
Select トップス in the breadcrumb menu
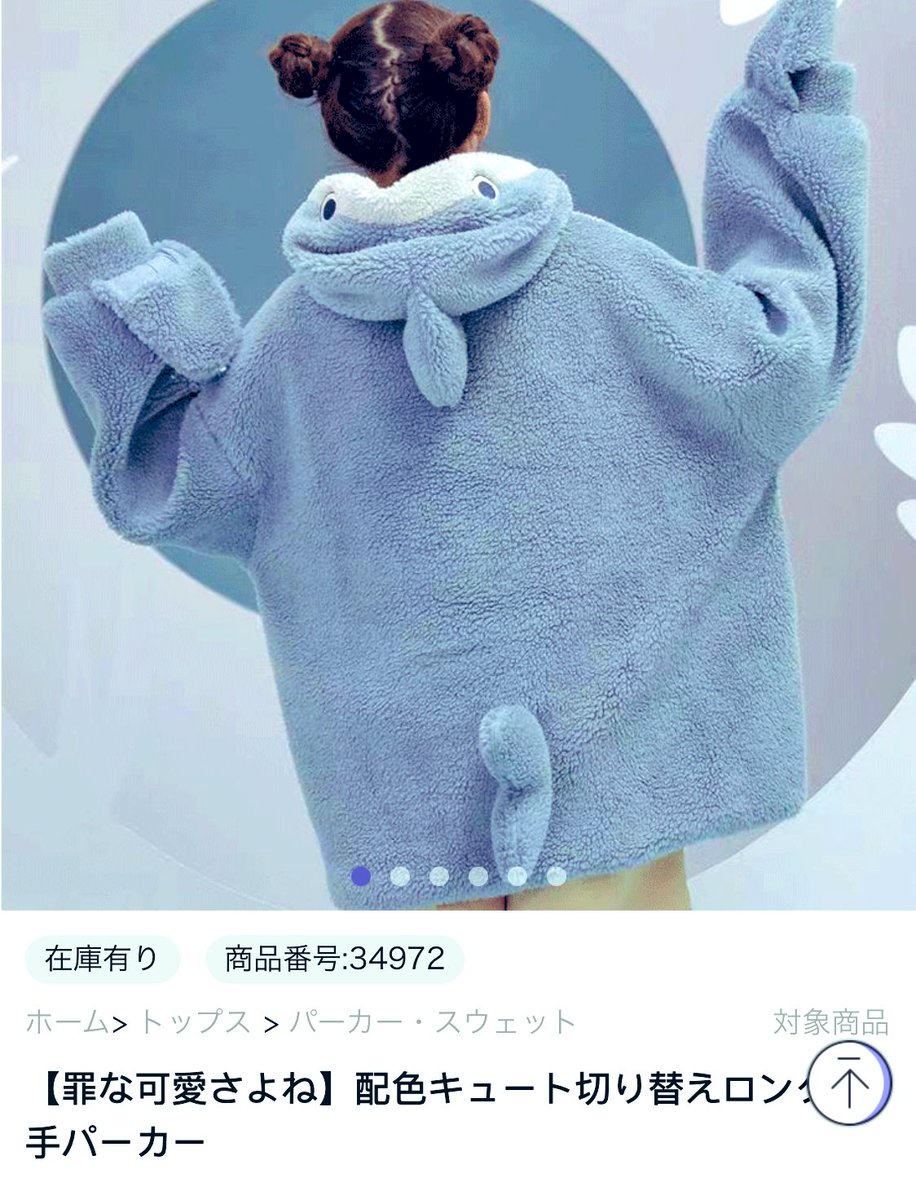coord(192,1021)
